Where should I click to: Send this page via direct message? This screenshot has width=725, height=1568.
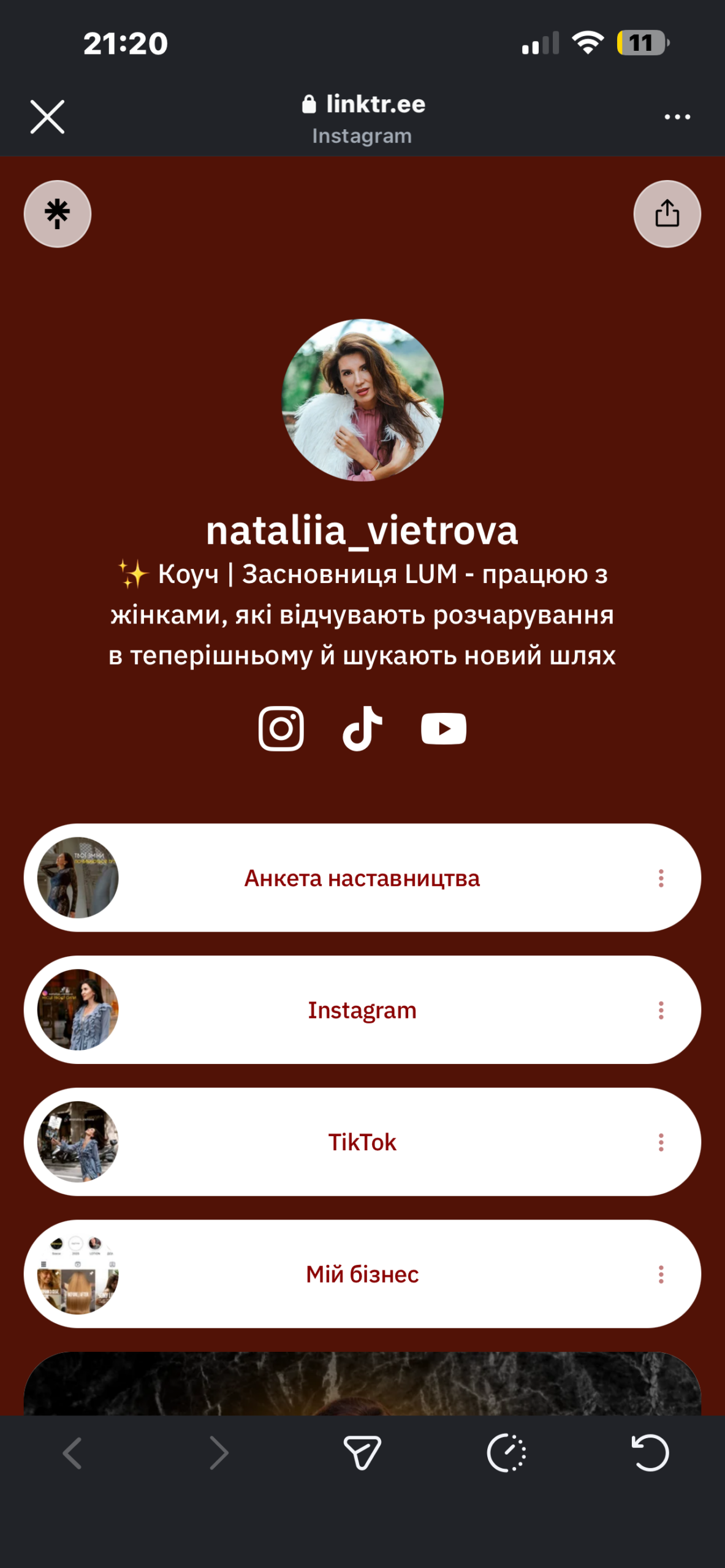coord(362,1452)
